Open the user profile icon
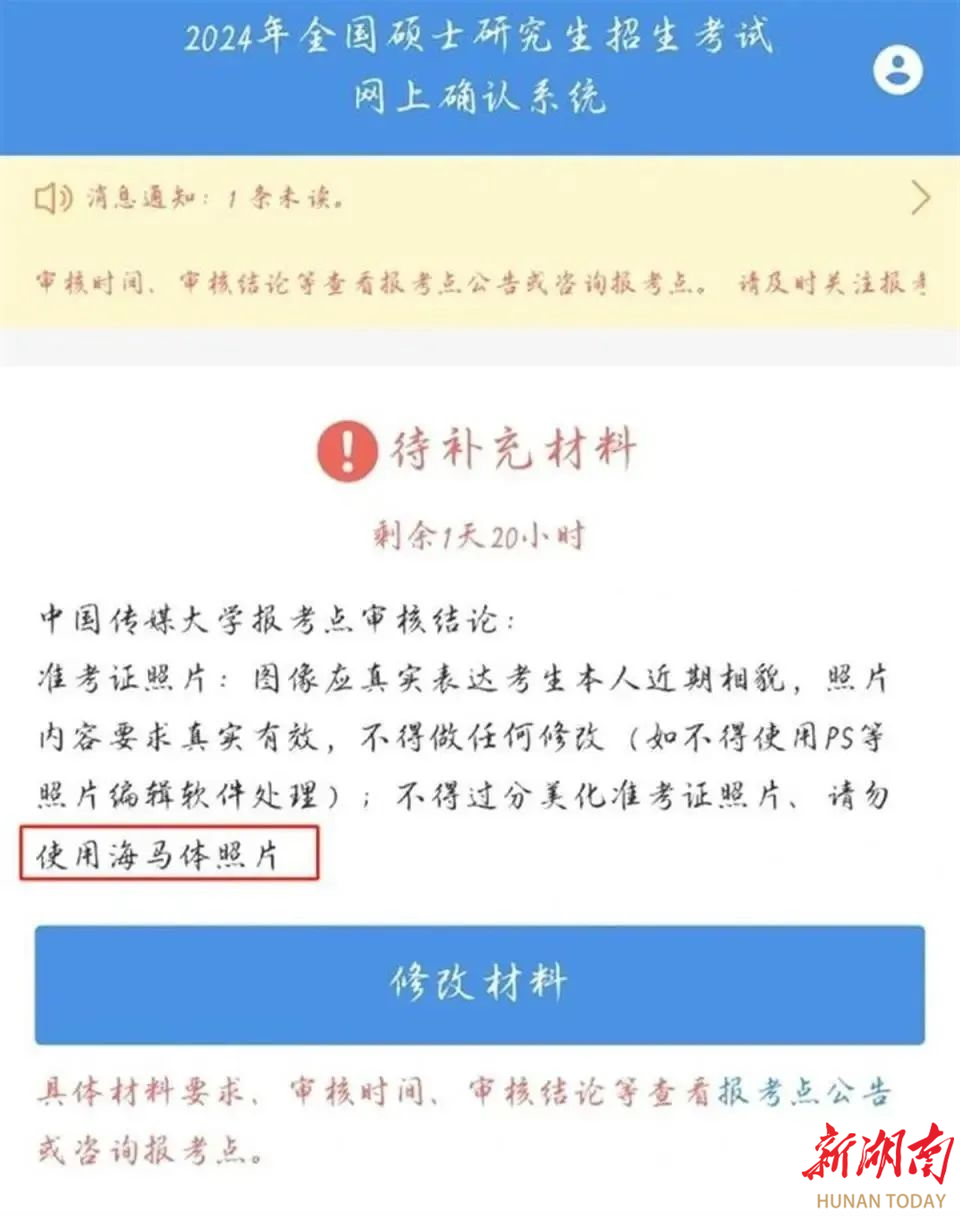The width and height of the screenshot is (960, 1216). (897, 70)
